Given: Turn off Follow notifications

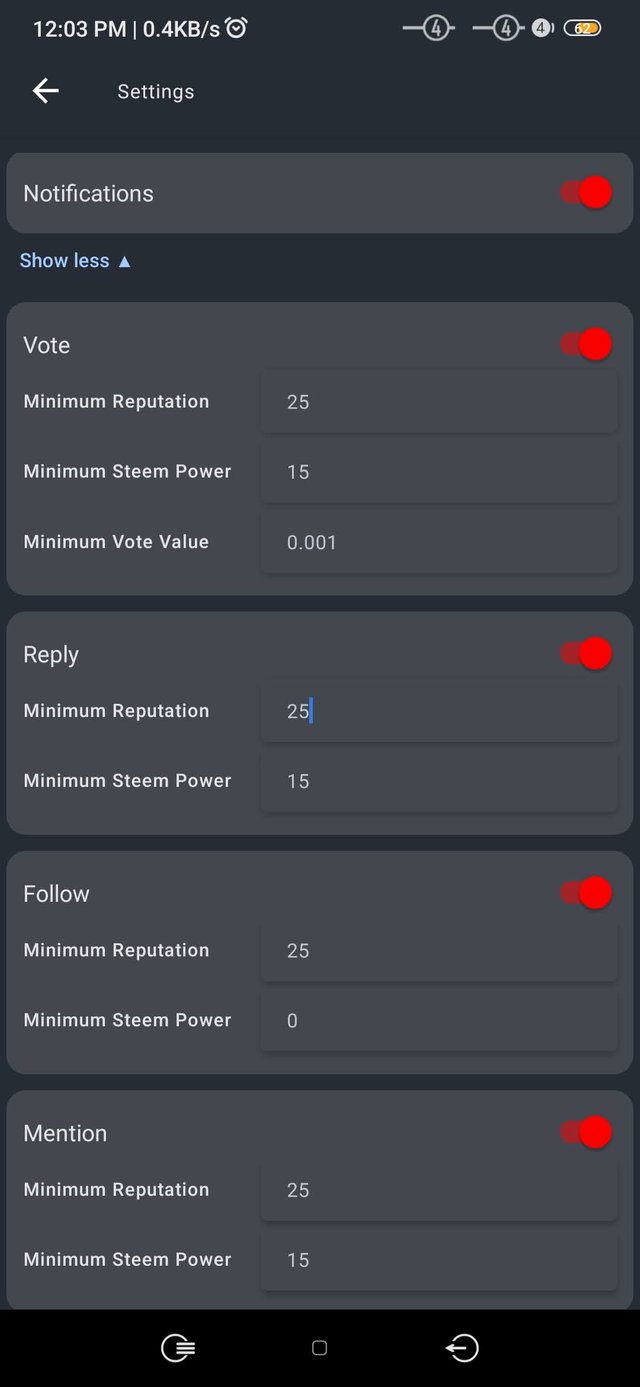Looking at the screenshot, I should click(586, 893).
